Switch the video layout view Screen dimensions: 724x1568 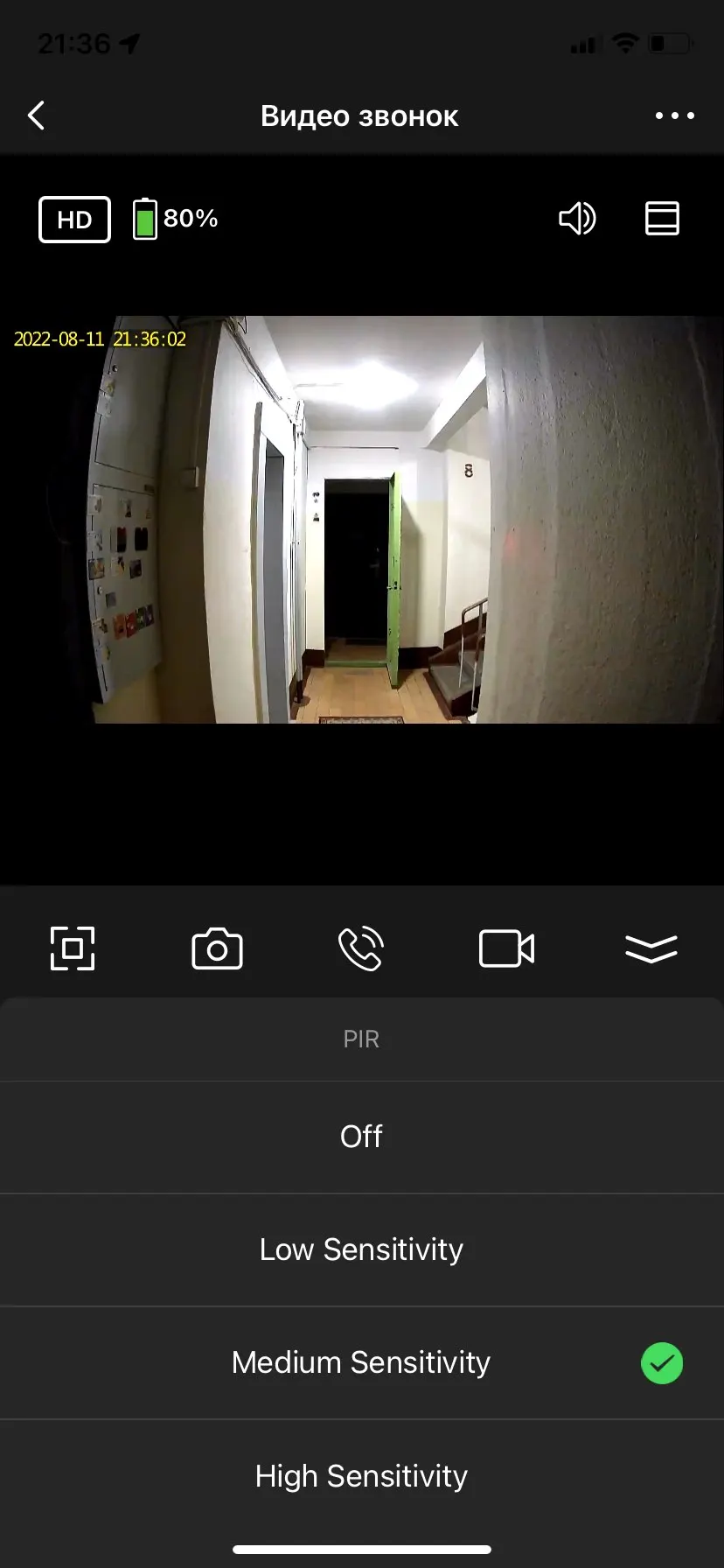[662, 219]
